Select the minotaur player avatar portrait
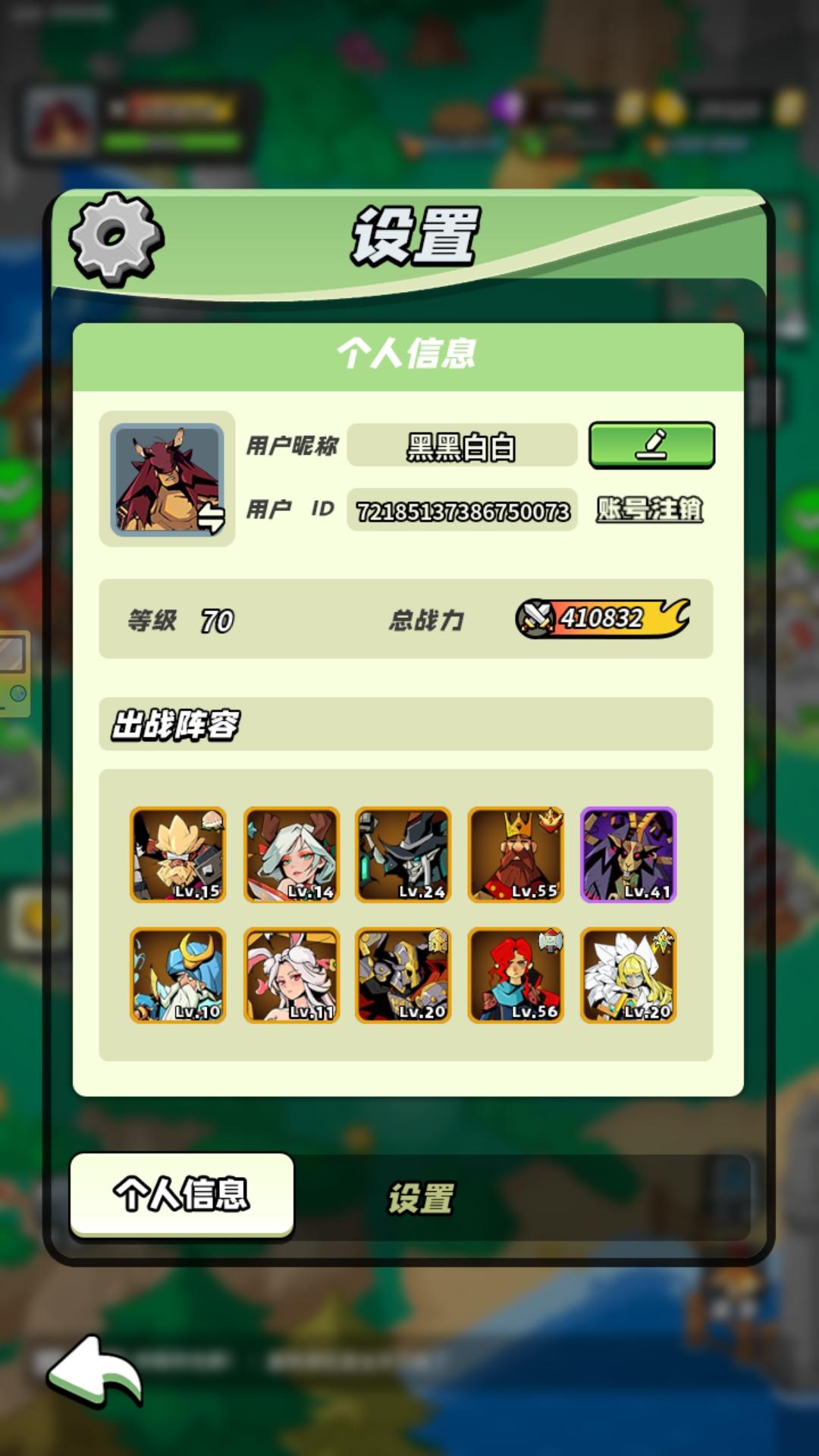The height and width of the screenshot is (1456, 819). [168, 479]
